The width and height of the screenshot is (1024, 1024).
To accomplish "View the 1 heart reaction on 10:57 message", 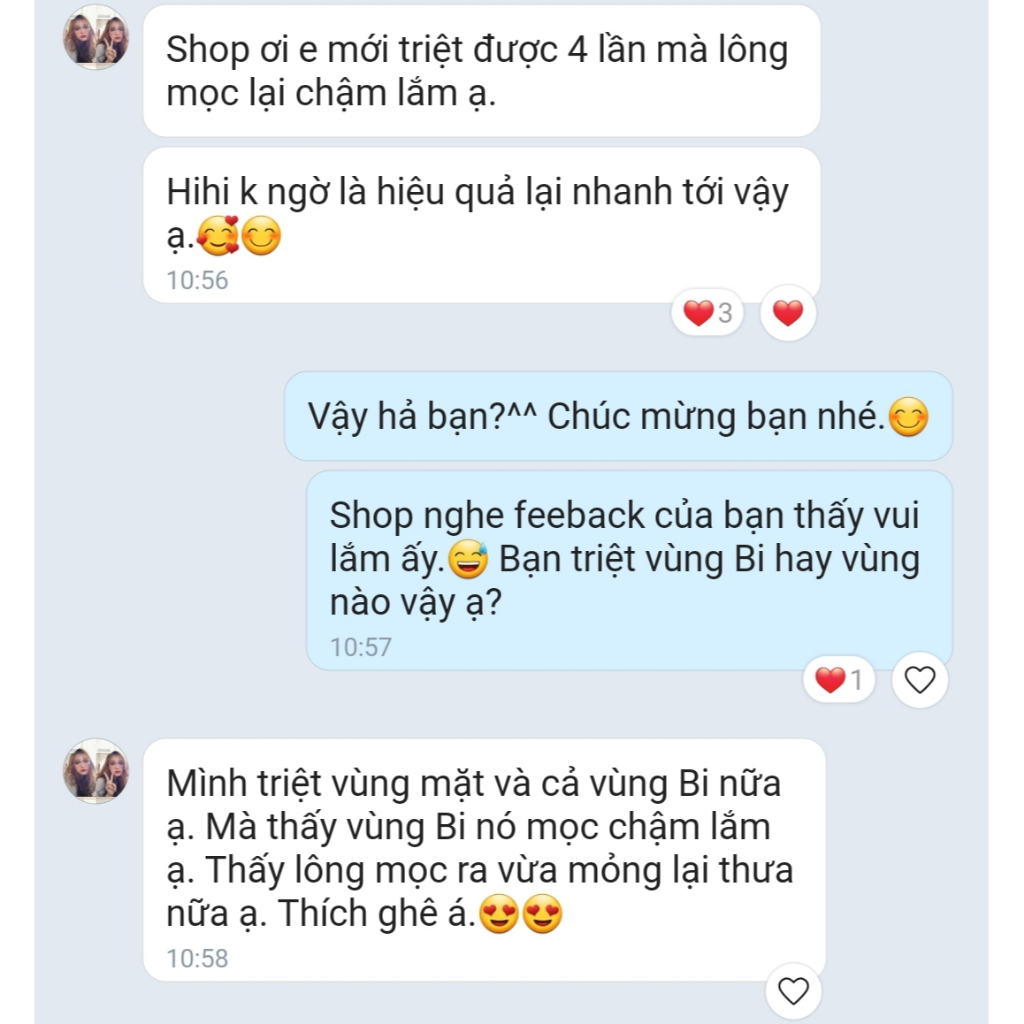I will coord(839,681).
